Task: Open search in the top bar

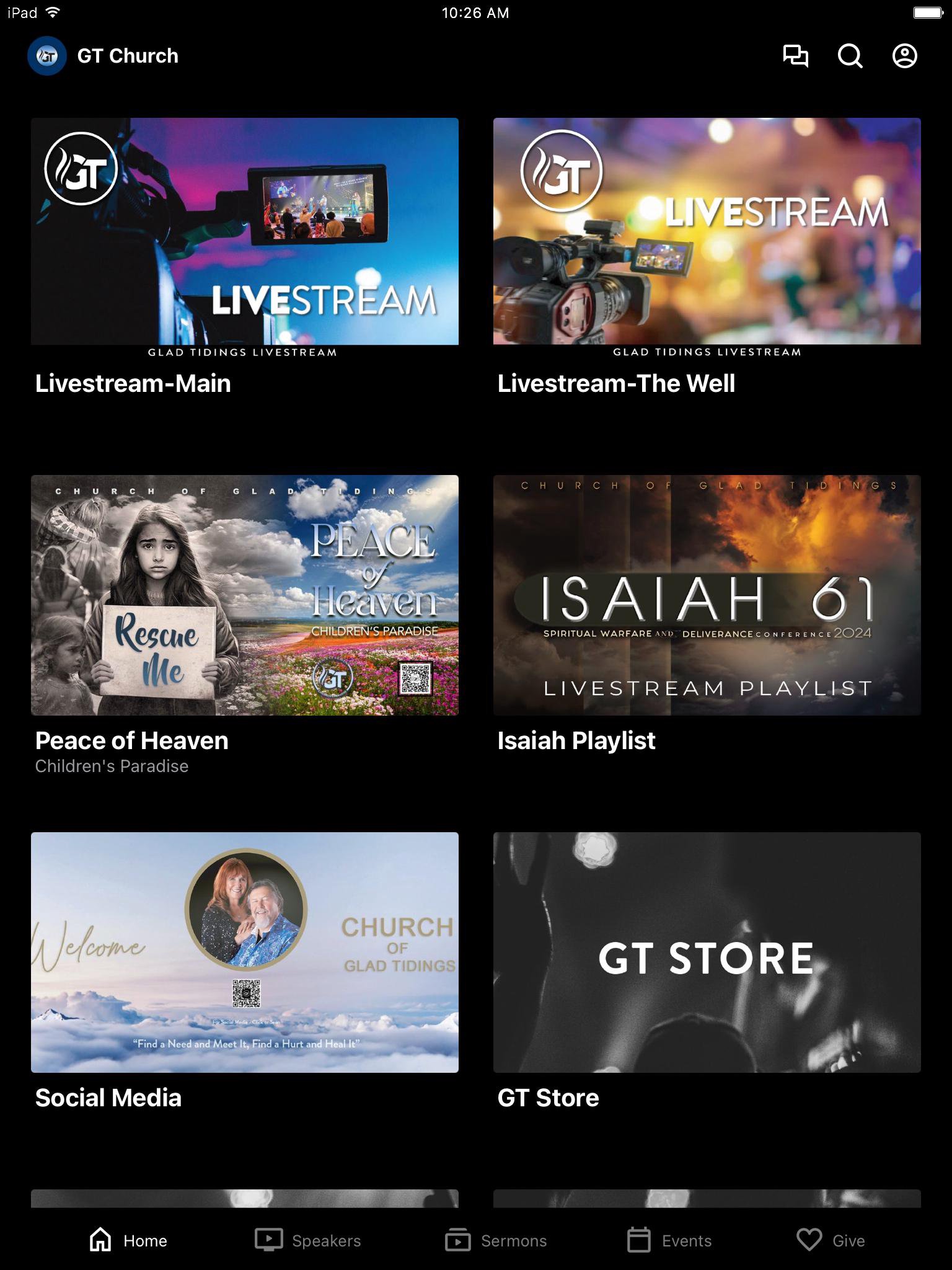Action: tap(850, 56)
